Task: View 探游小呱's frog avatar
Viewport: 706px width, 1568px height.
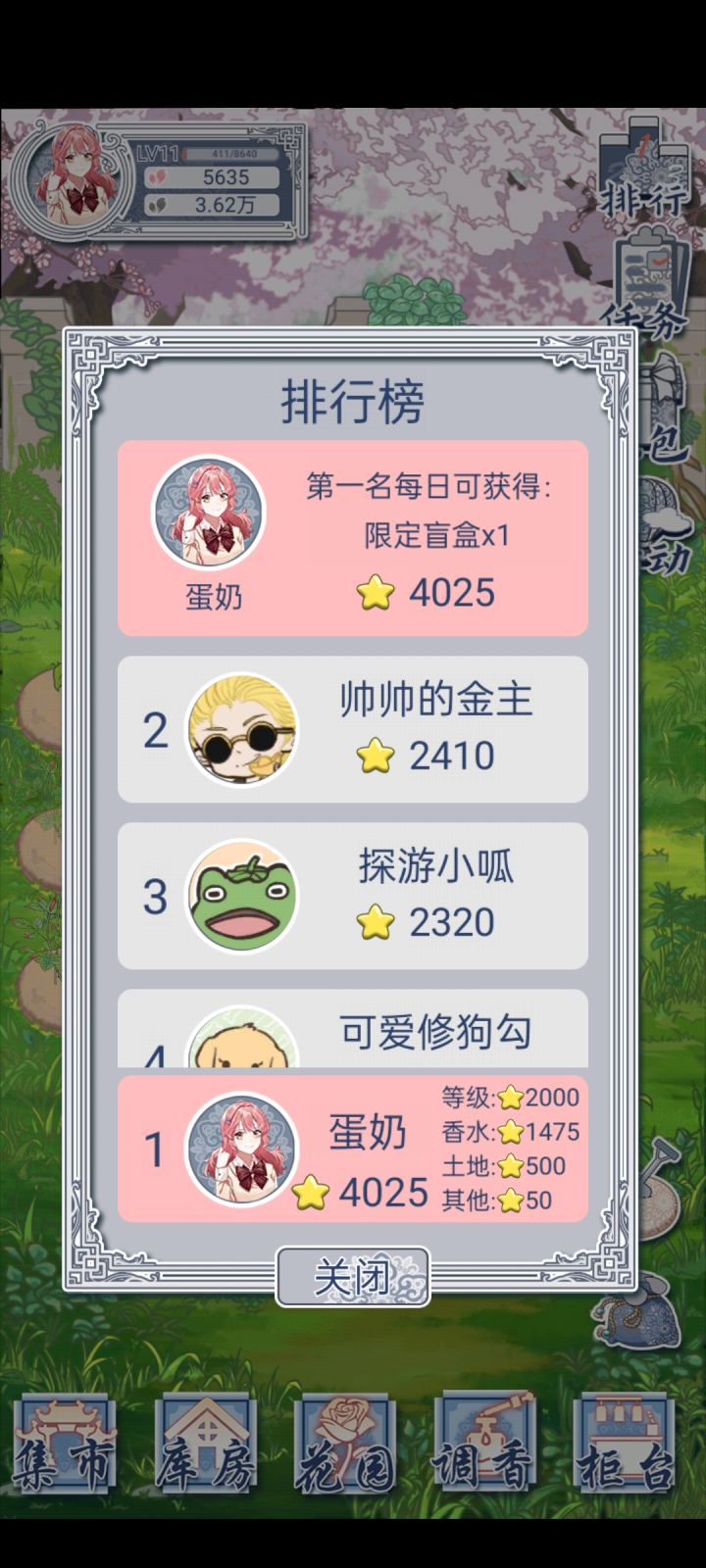Action: (x=240, y=898)
